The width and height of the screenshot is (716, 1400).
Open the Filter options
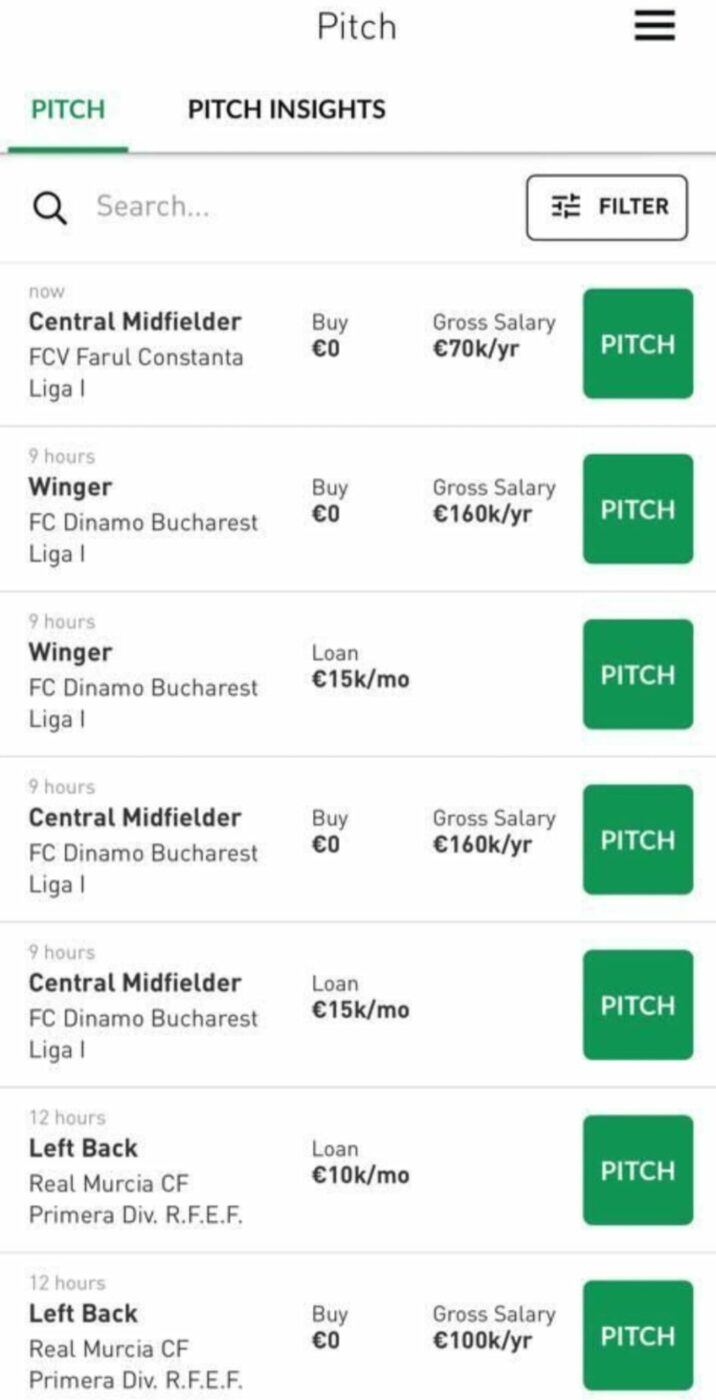coord(607,207)
